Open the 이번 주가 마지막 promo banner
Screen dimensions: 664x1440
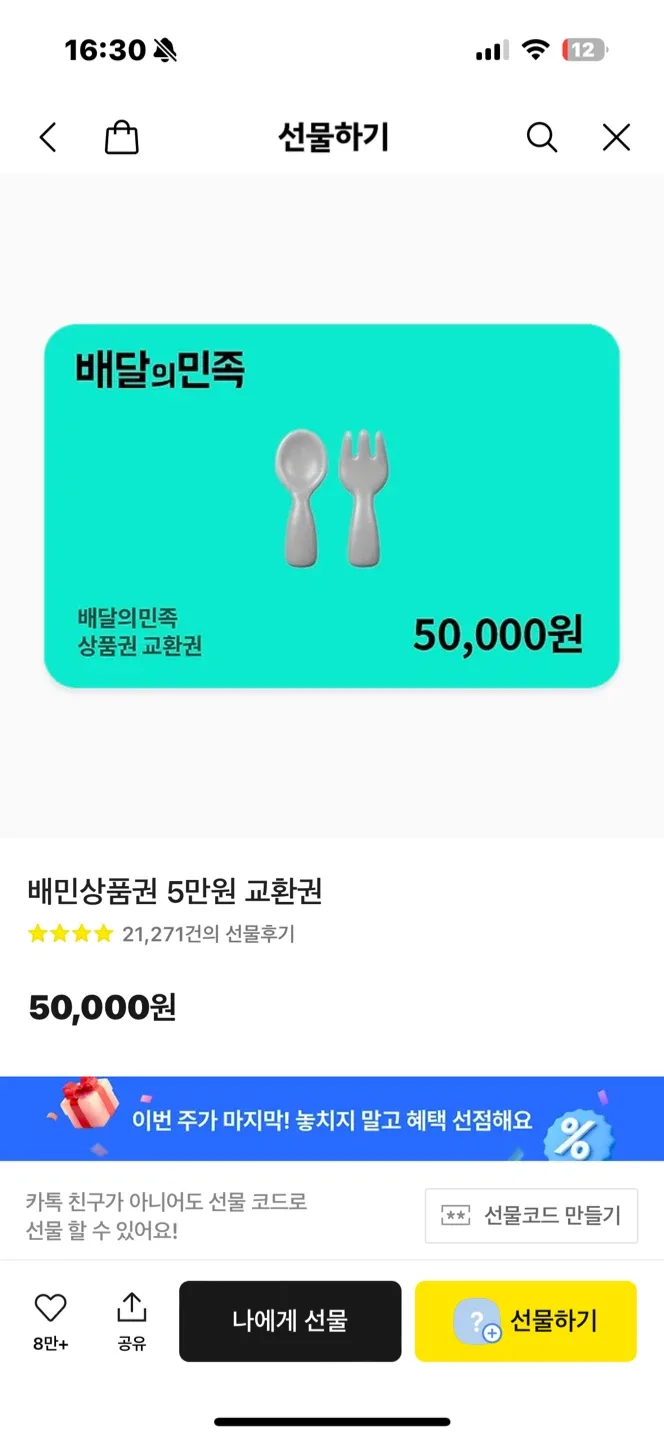click(x=331, y=1118)
